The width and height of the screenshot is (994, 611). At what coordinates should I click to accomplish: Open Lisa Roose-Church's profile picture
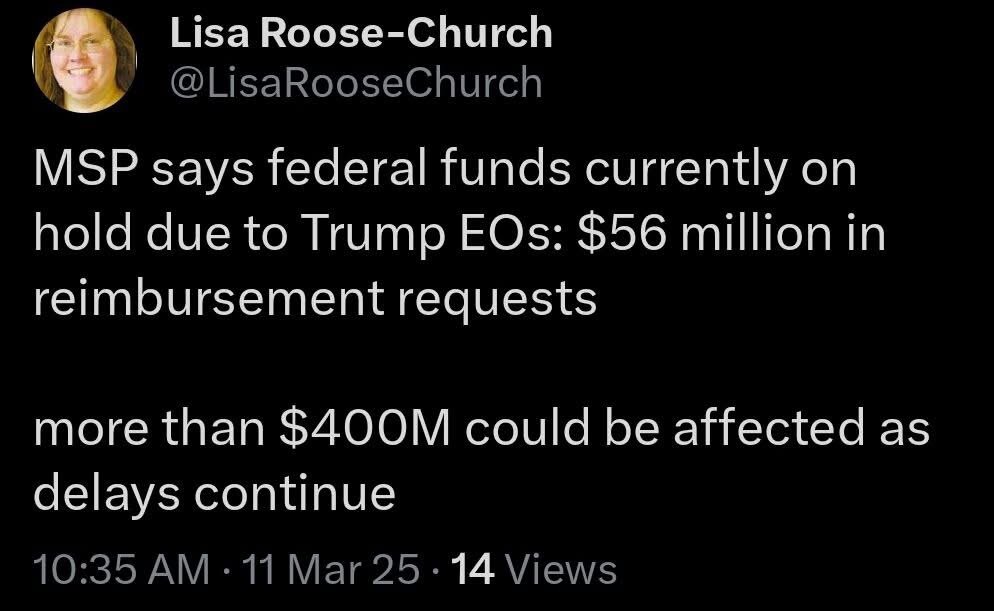[x=85, y=63]
